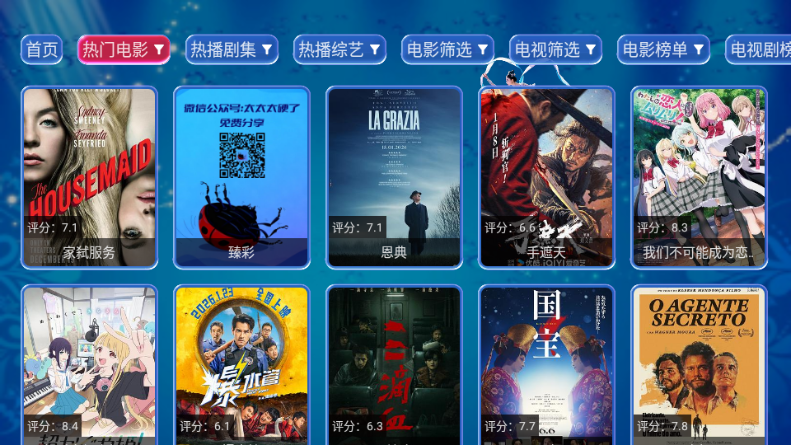Select the 臻彩 card

point(241,177)
